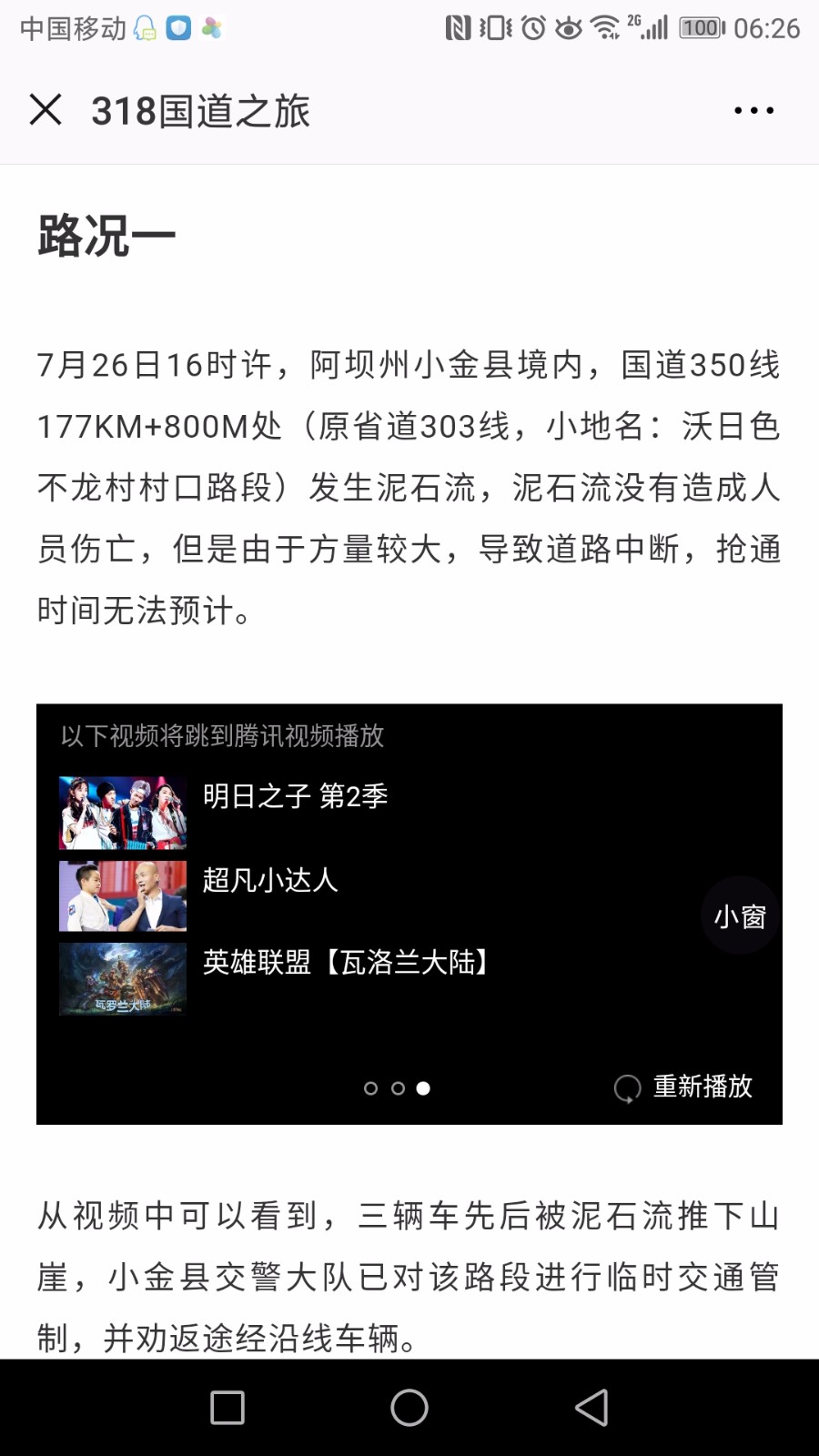The image size is (819, 1456).
Task: Go back using the system back button
Action: (591, 1408)
